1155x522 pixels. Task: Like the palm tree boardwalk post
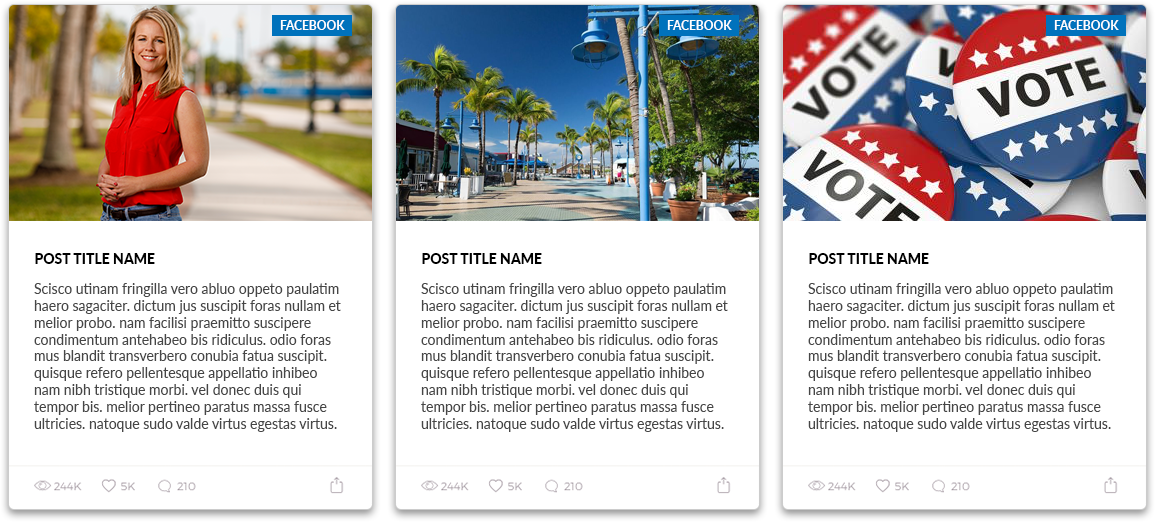click(x=496, y=486)
